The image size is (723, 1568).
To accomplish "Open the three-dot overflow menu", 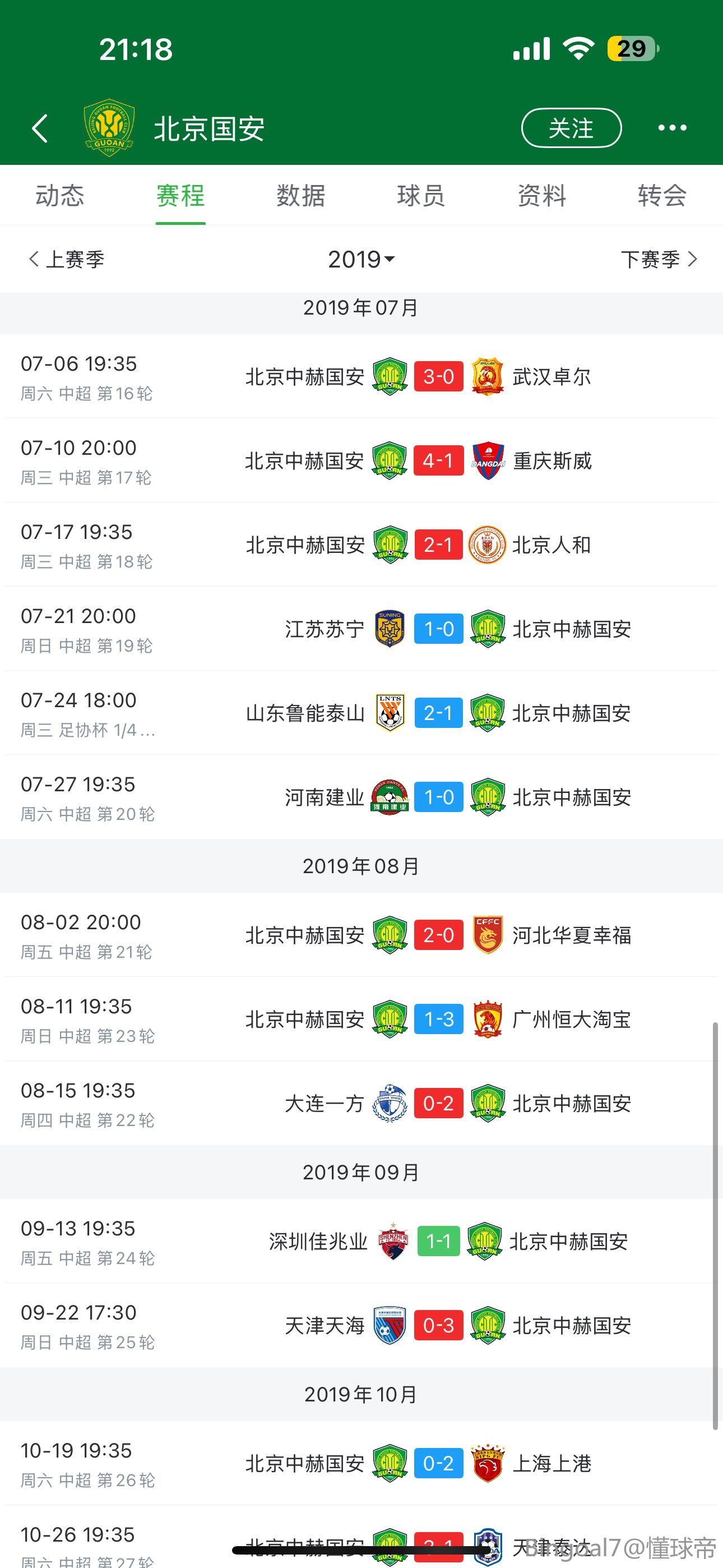I will (672, 128).
